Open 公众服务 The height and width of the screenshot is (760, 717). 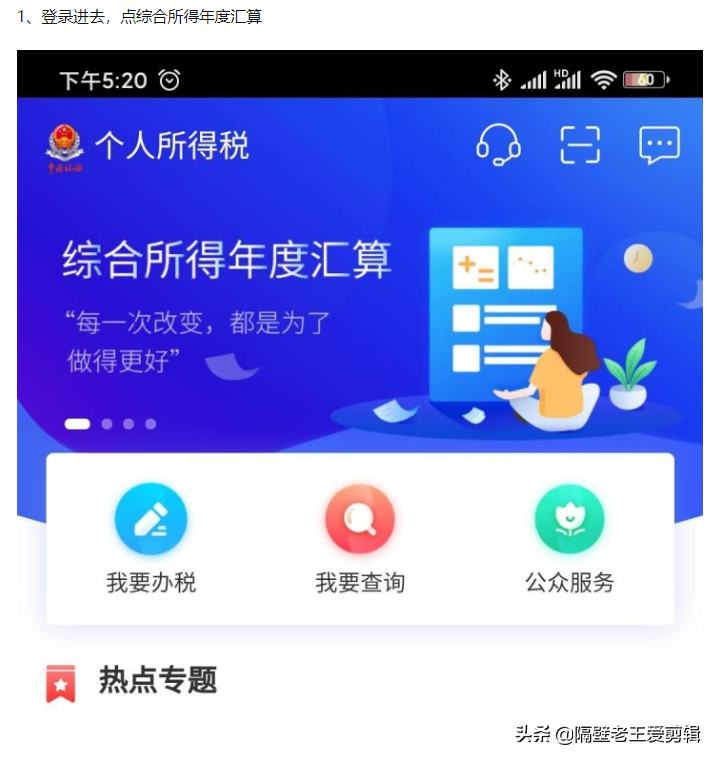click(x=569, y=539)
